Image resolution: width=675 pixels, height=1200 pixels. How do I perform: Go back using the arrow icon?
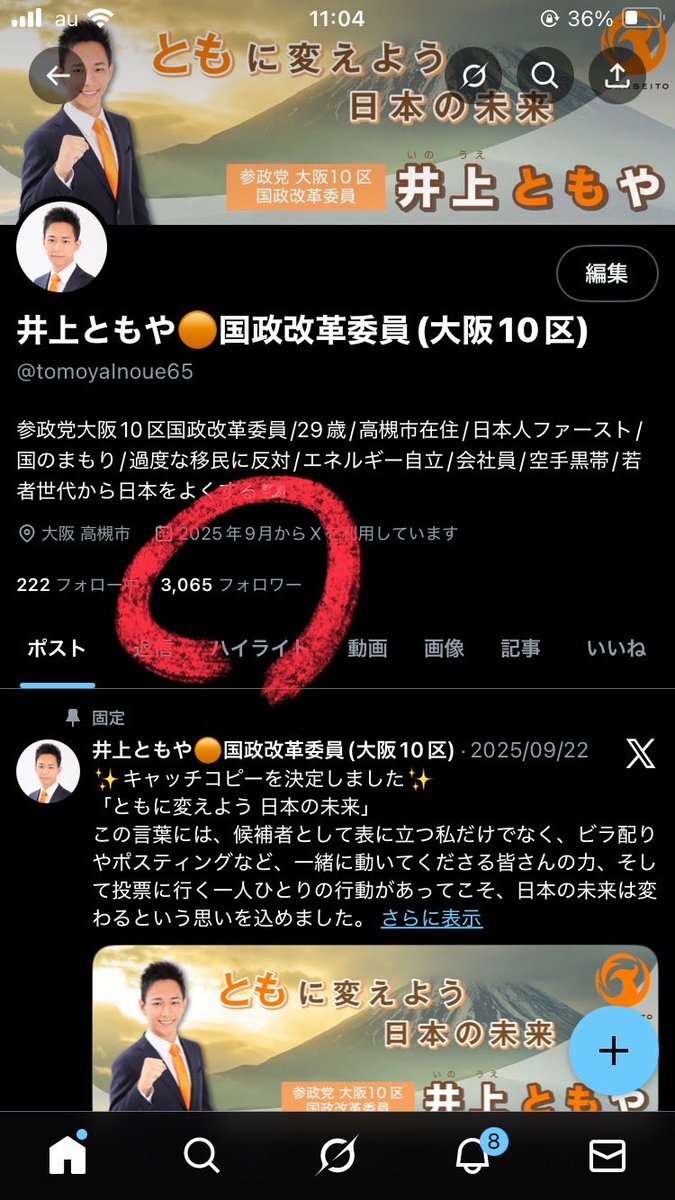click(x=58, y=75)
